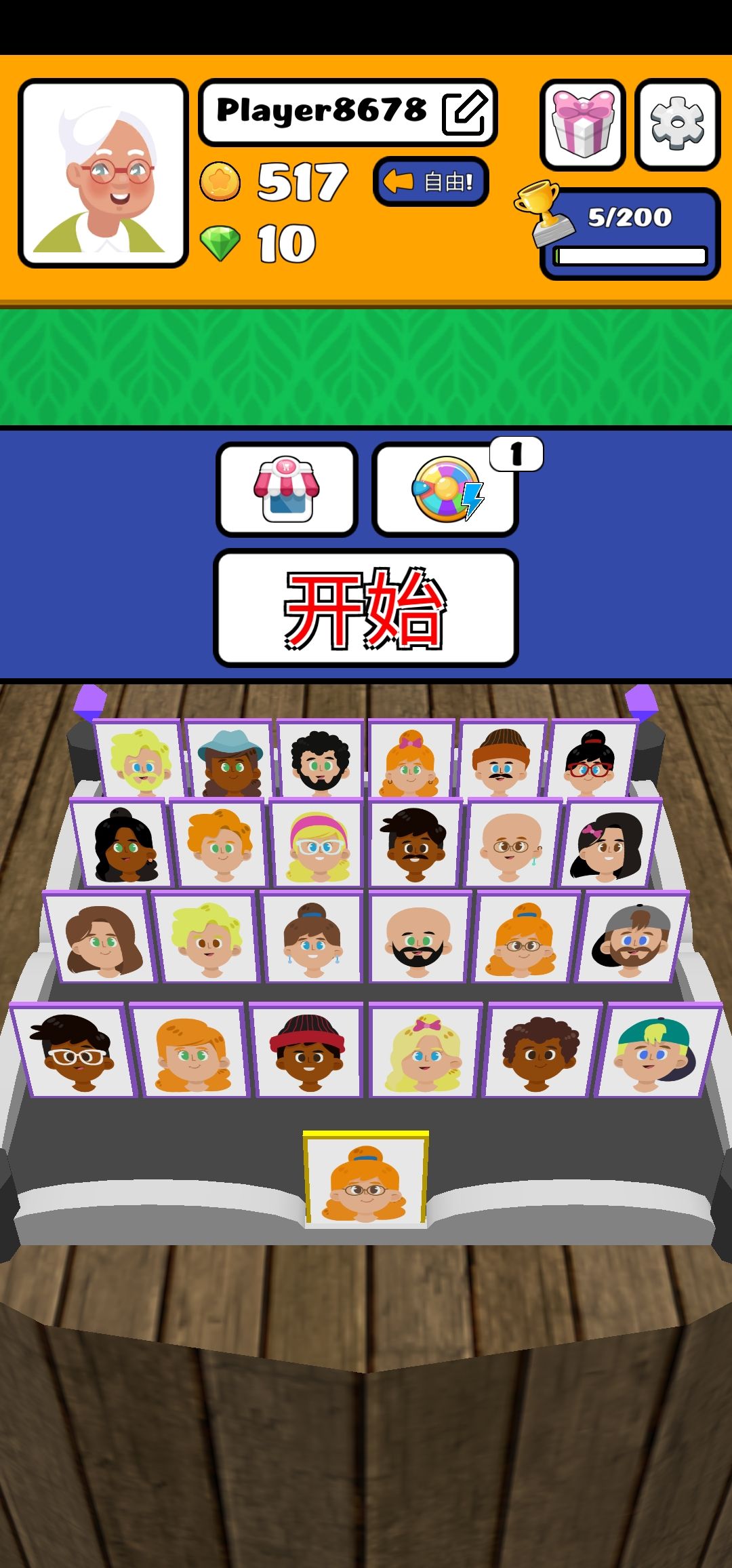Tap the 自由! free coins button
This screenshot has height=1568, width=732.
[x=431, y=181]
